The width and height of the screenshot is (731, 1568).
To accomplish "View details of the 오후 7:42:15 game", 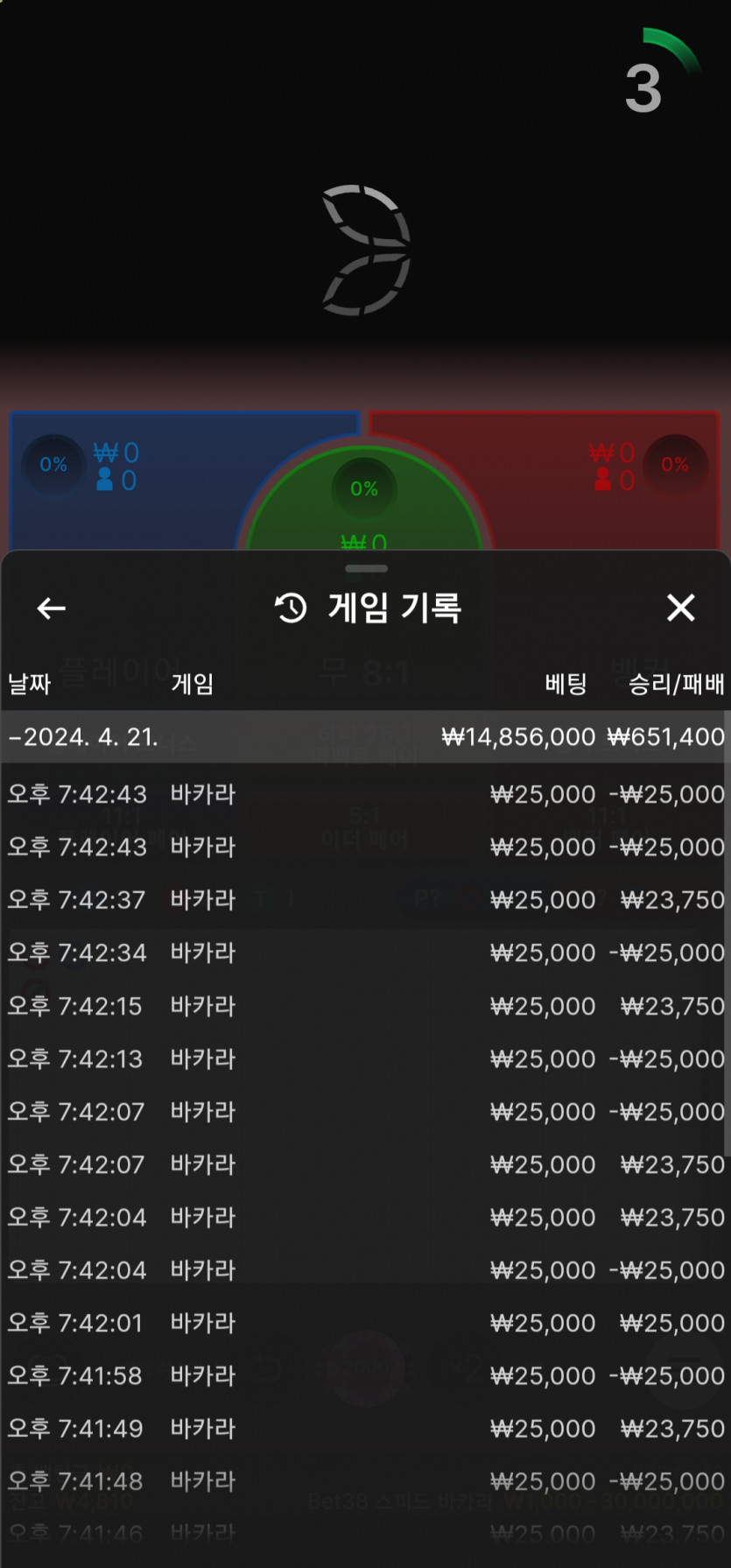I will click(x=364, y=1006).
